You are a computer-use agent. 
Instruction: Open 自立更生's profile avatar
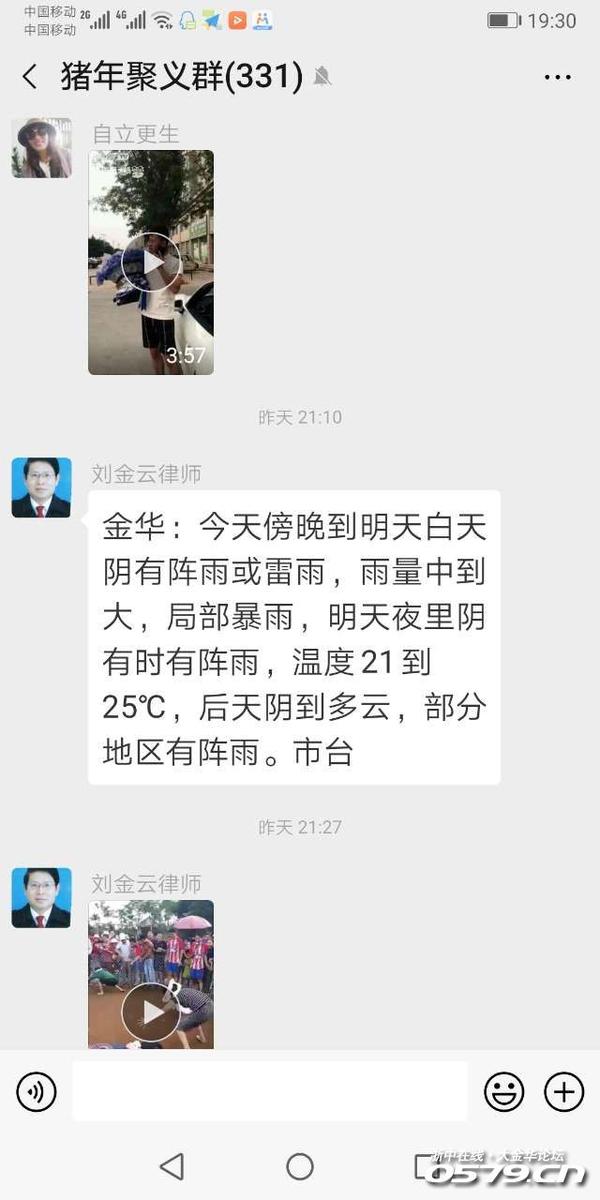click(x=41, y=148)
